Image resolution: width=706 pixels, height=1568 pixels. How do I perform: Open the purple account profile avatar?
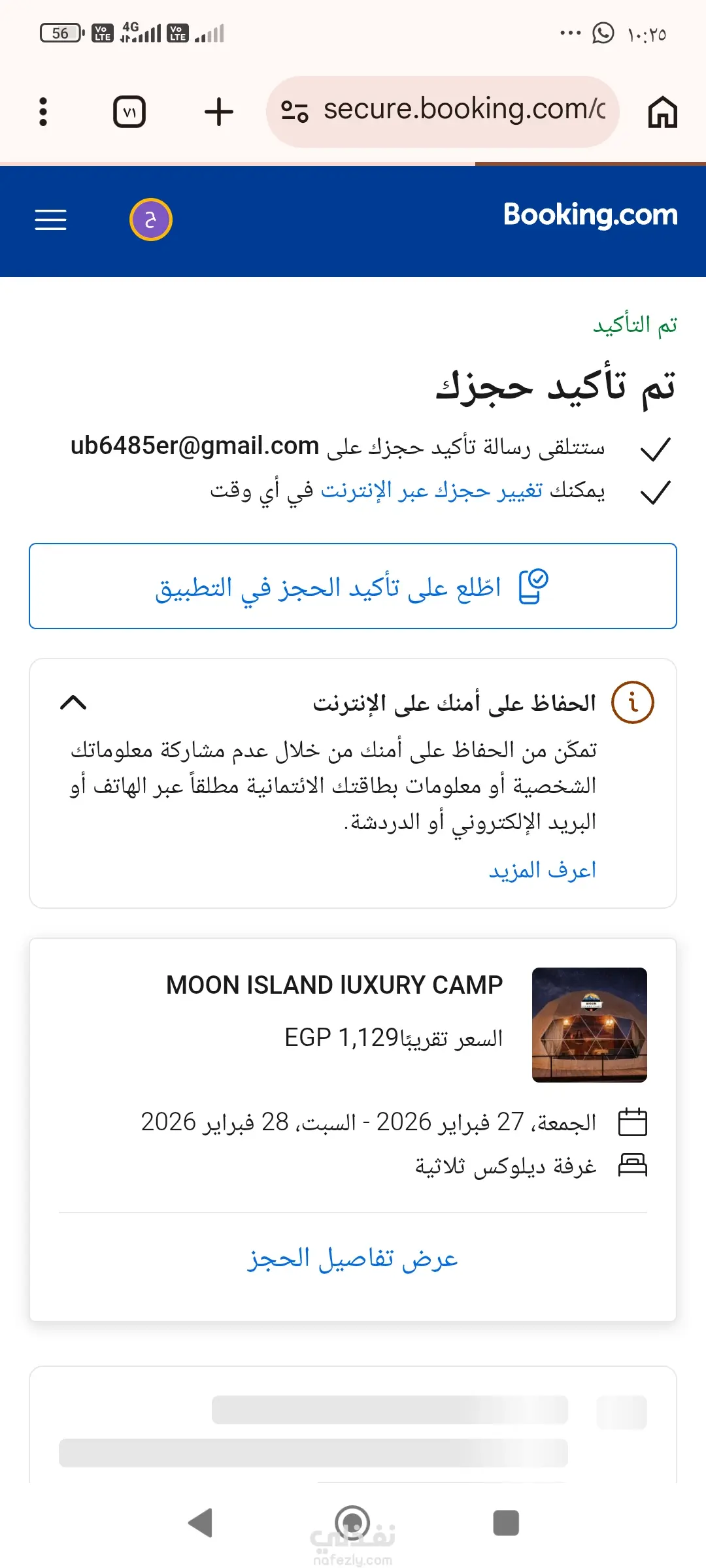click(151, 220)
